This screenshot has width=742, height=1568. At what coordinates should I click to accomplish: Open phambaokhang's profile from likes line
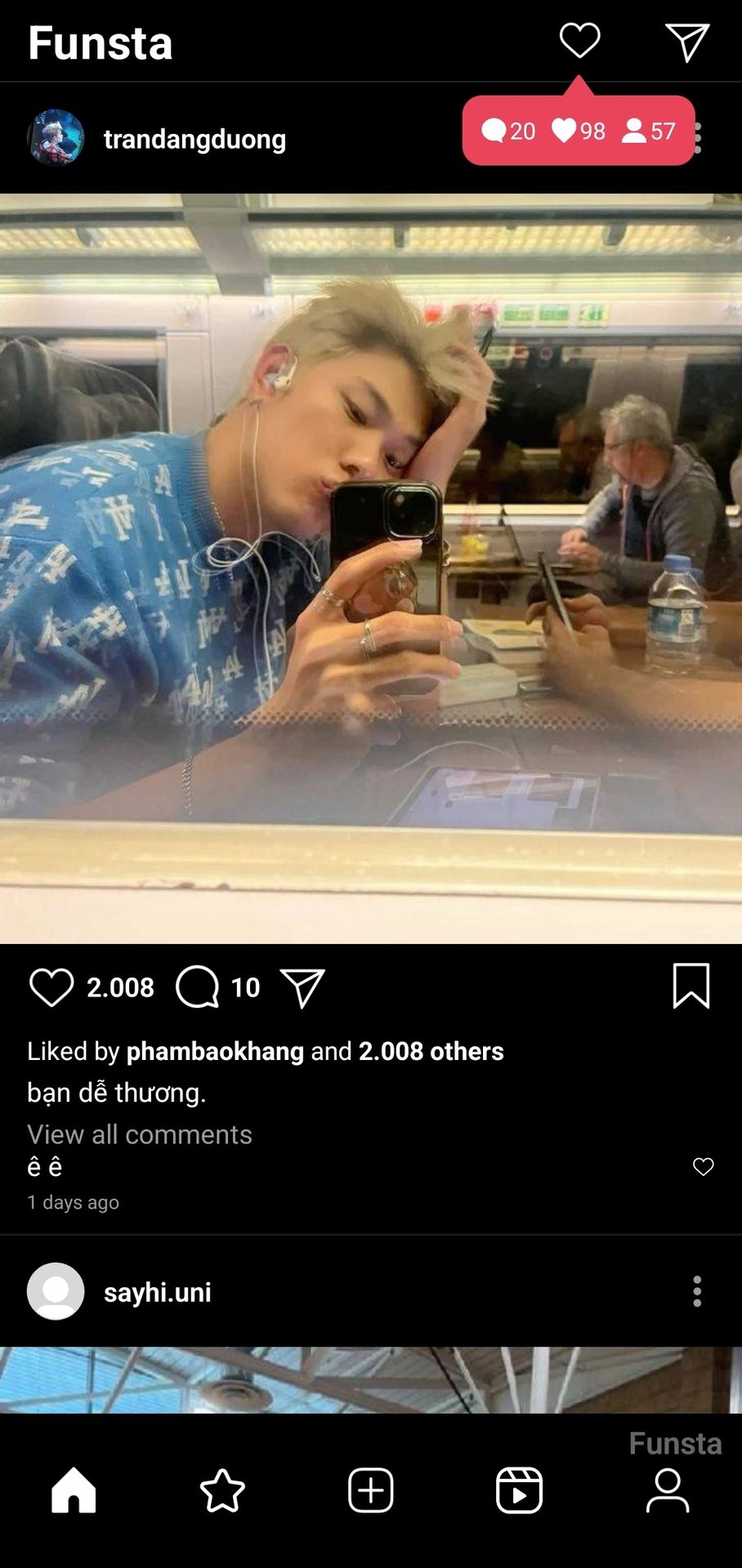click(x=215, y=1051)
